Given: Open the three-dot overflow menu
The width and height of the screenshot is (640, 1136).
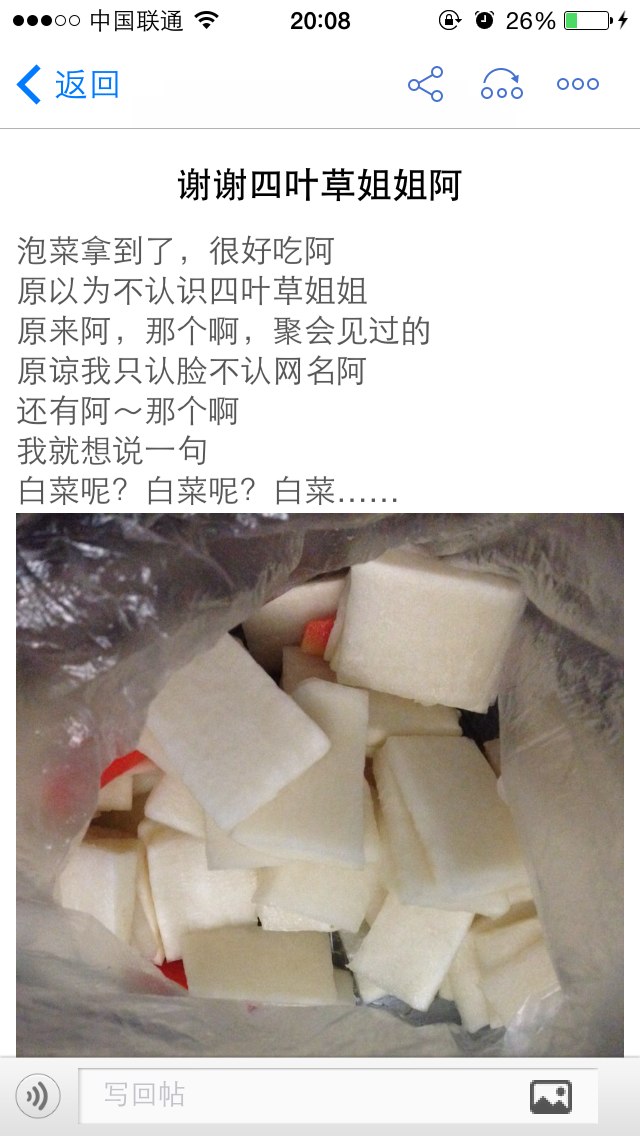Looking at the screenshot, I should tap(578, 84).
